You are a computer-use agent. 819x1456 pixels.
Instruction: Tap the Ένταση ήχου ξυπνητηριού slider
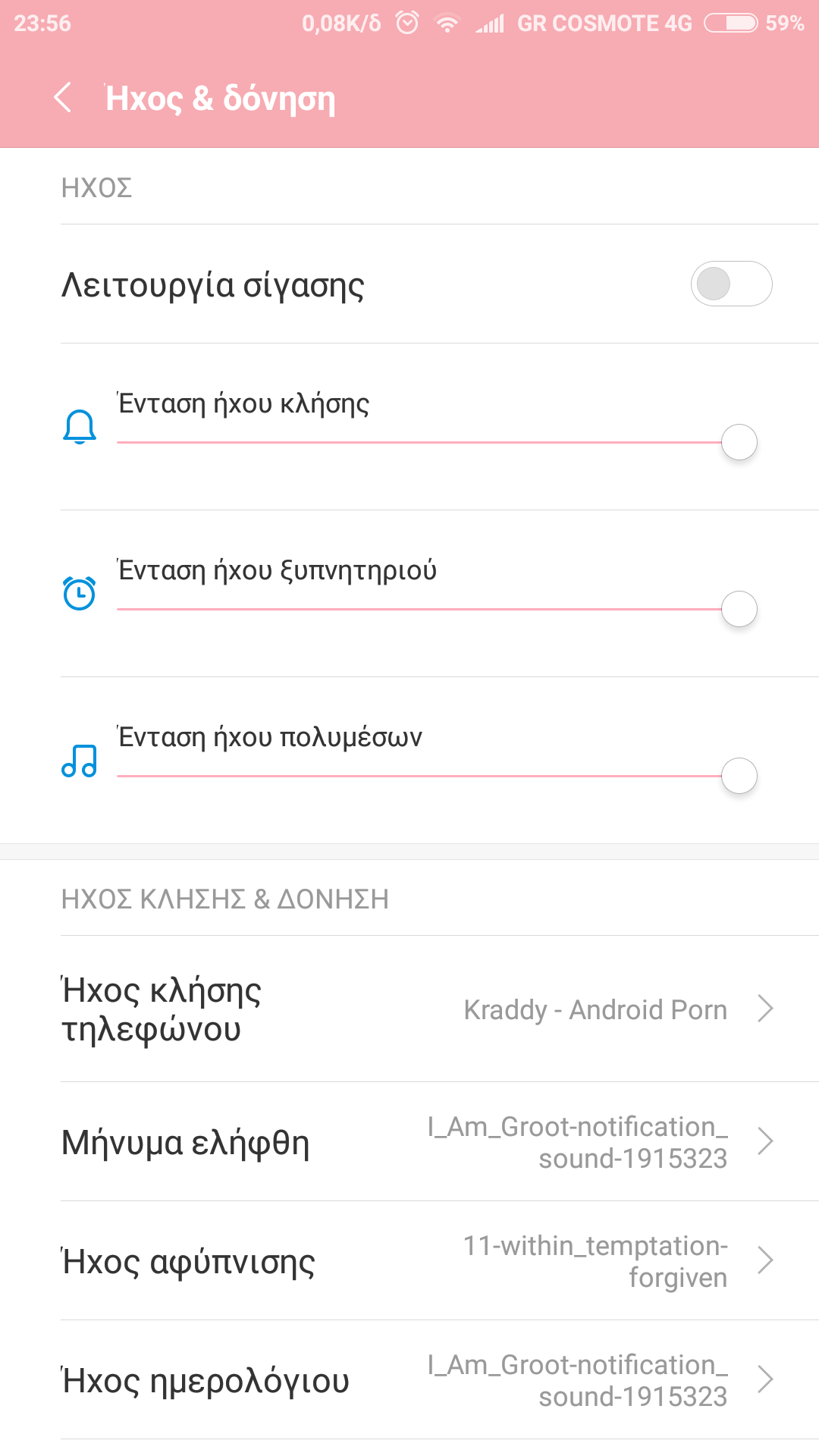(436, 609)
